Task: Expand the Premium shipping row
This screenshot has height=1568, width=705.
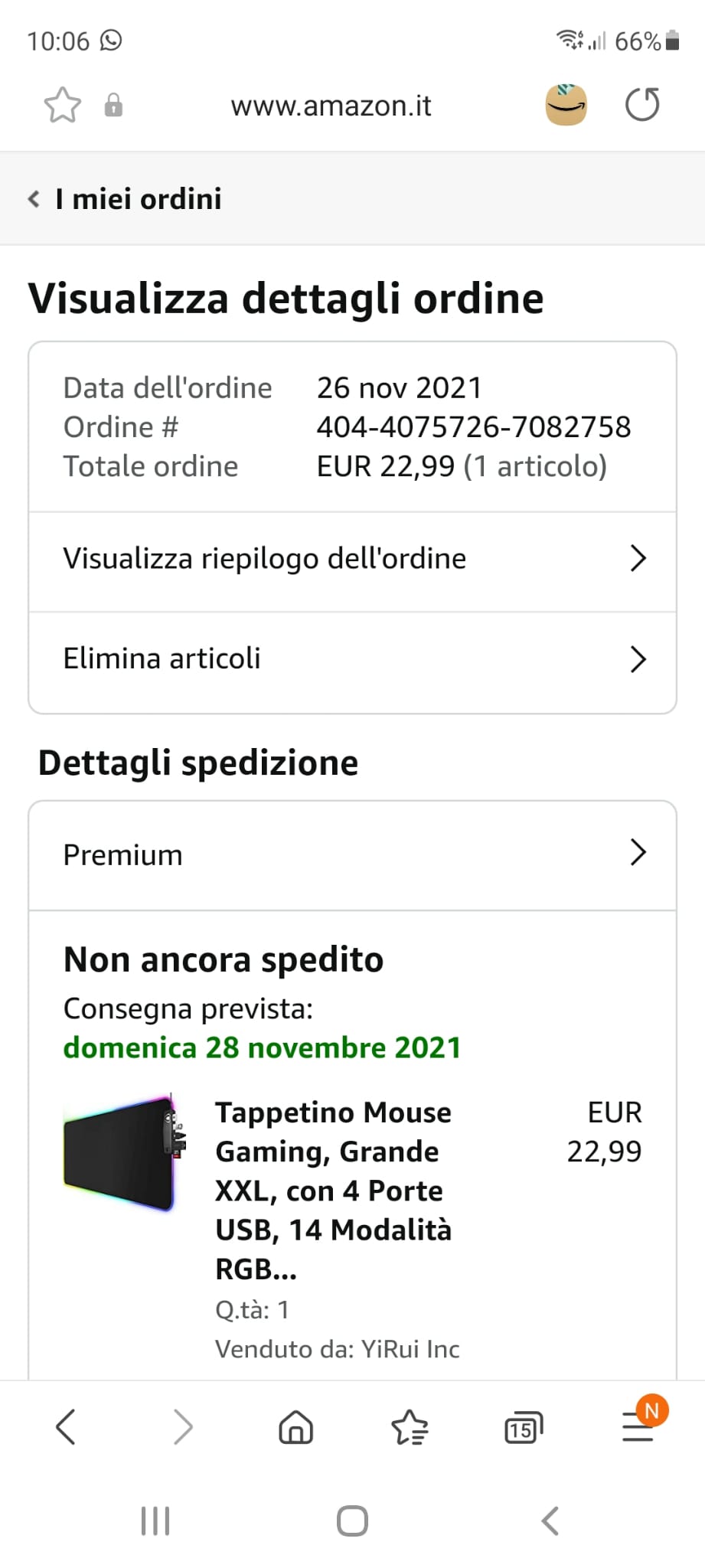Action: tap(352, 854)
